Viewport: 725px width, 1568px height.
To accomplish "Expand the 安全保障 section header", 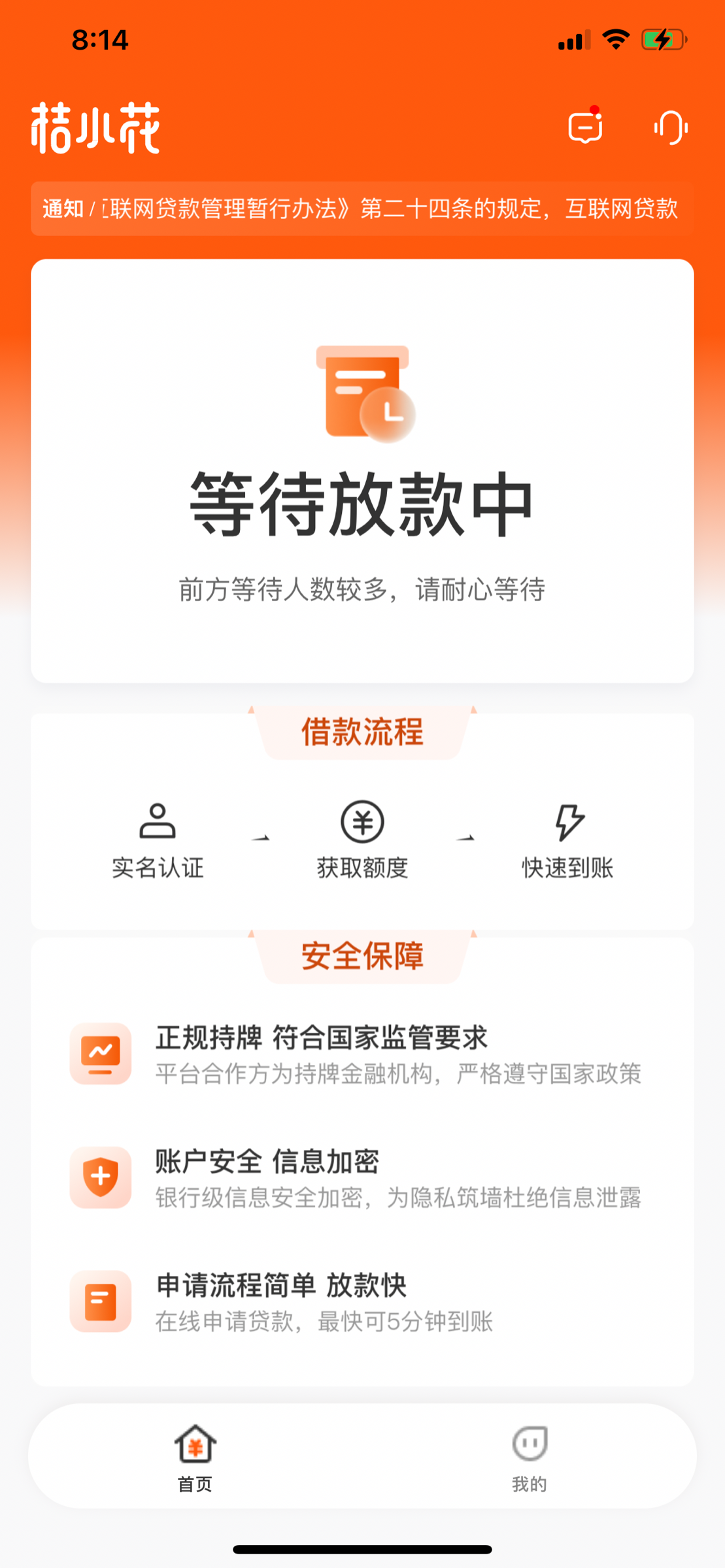I will point(362,958).
